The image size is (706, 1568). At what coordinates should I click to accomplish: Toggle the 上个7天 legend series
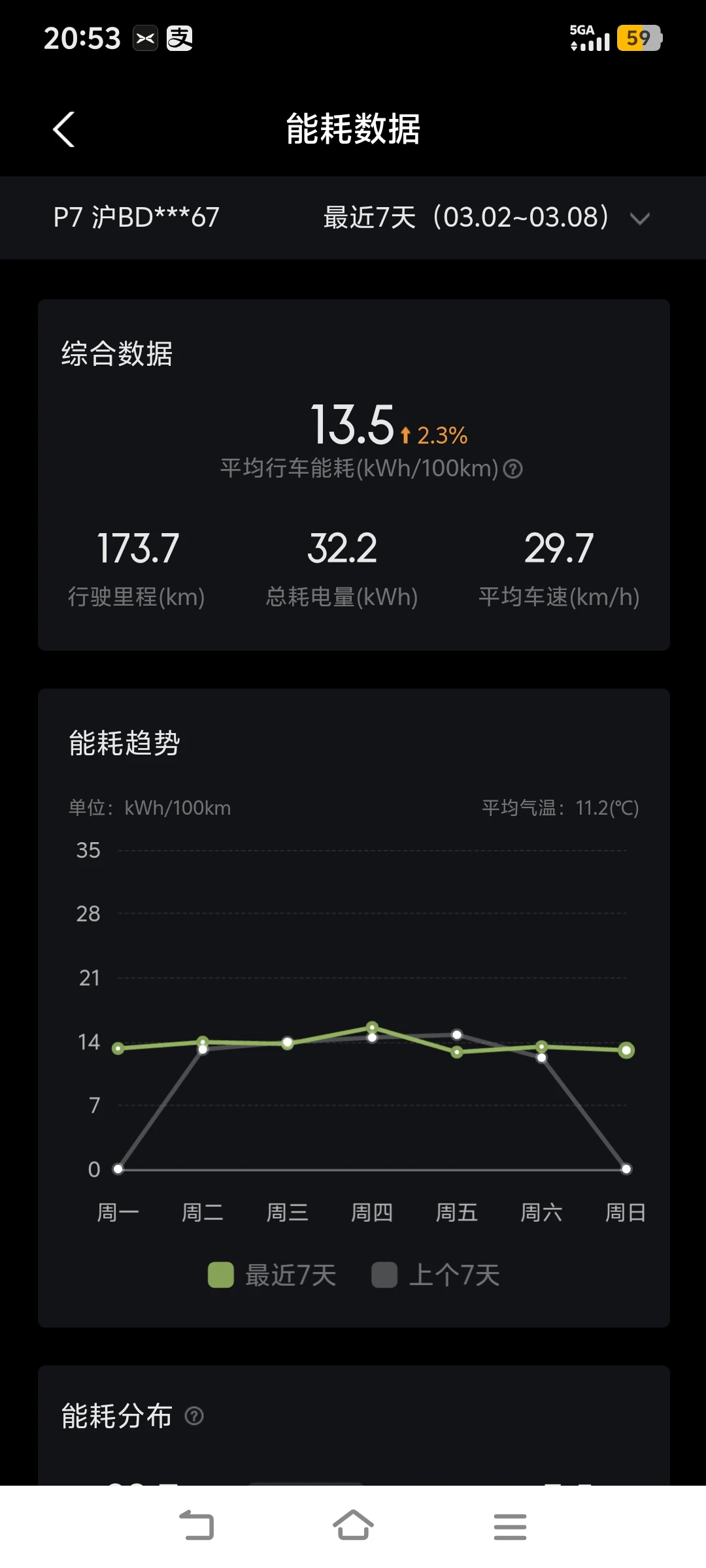pos(435,1275)
